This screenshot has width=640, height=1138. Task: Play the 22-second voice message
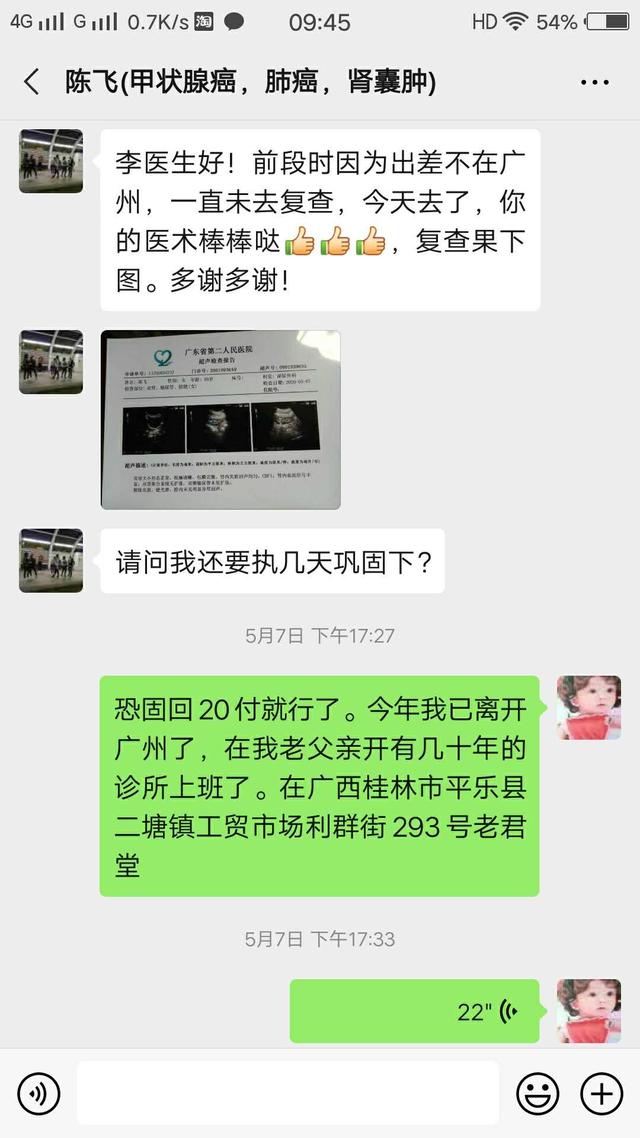[414, 1011]
